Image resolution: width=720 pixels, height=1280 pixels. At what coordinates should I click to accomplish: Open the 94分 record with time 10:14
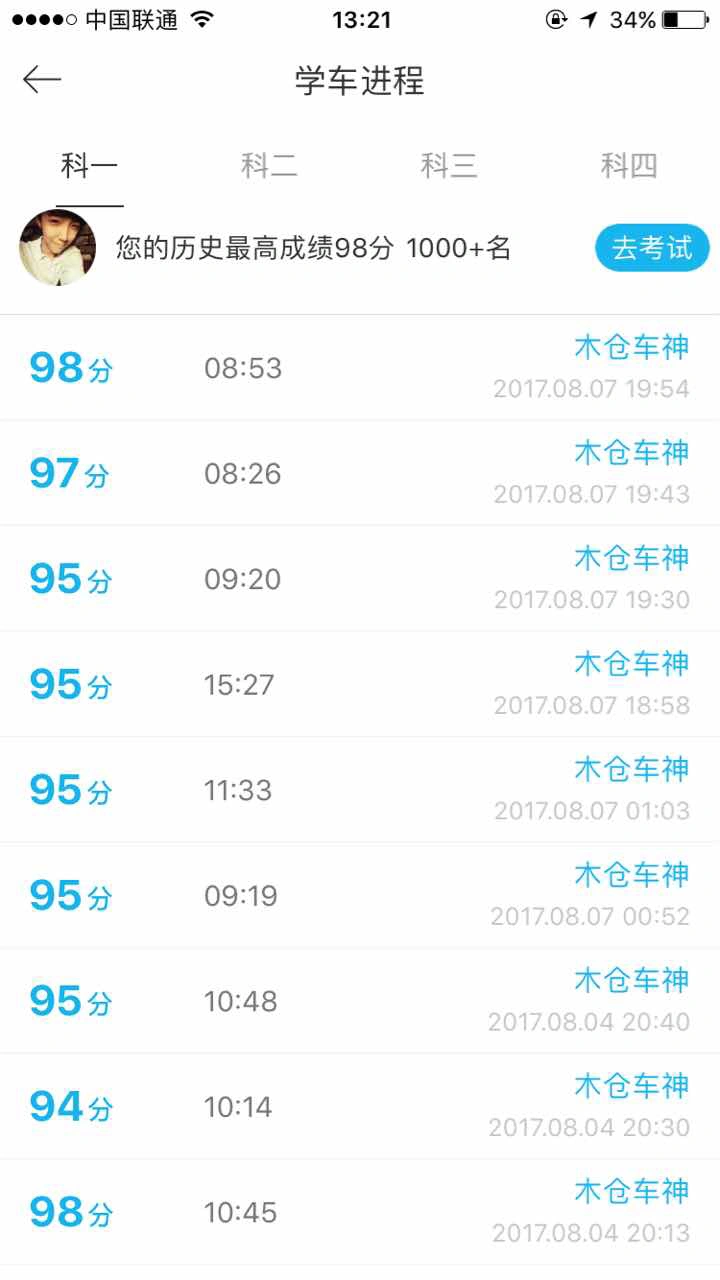coord(360,1107)
